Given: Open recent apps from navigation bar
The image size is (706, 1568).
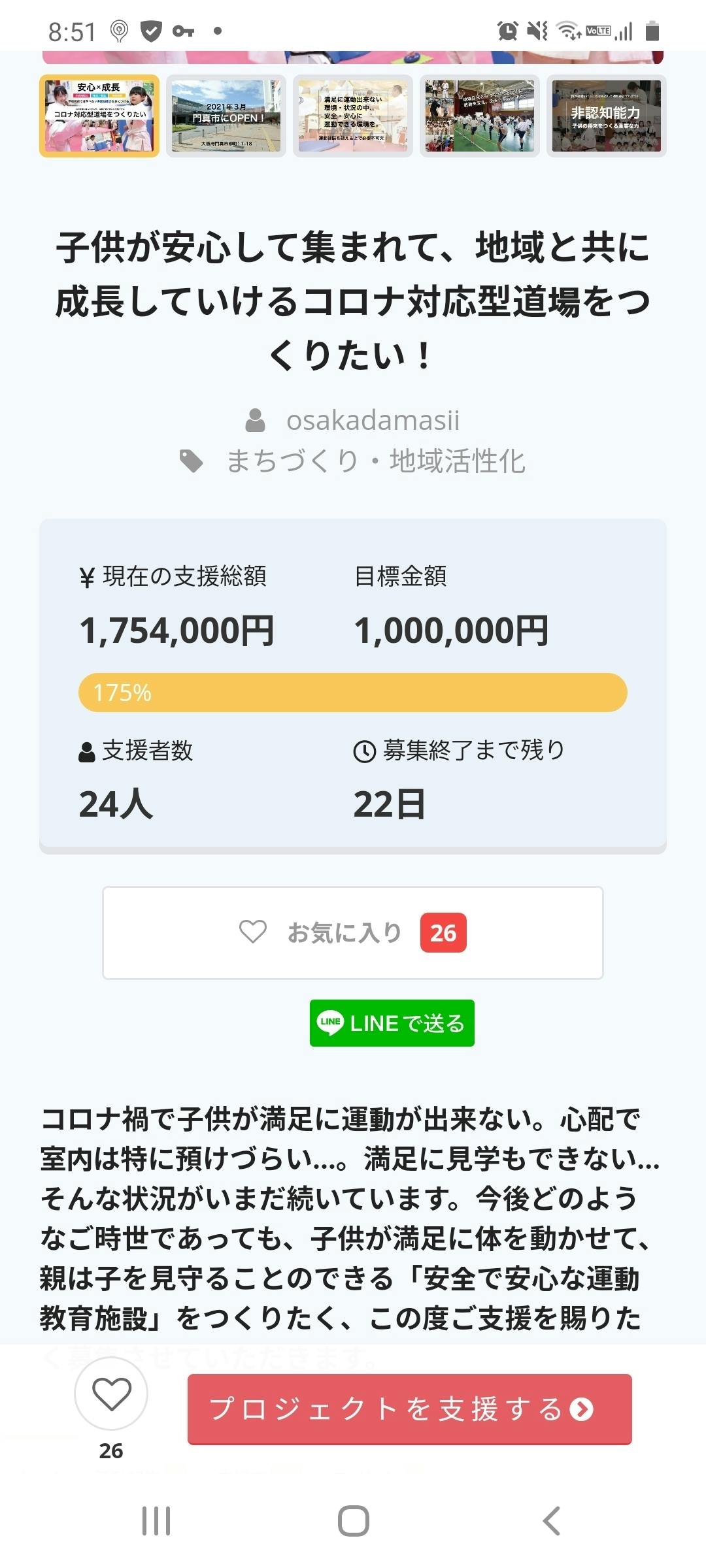Looking at the screenshot, I should pyautogui.click(x=156, y=1520).
